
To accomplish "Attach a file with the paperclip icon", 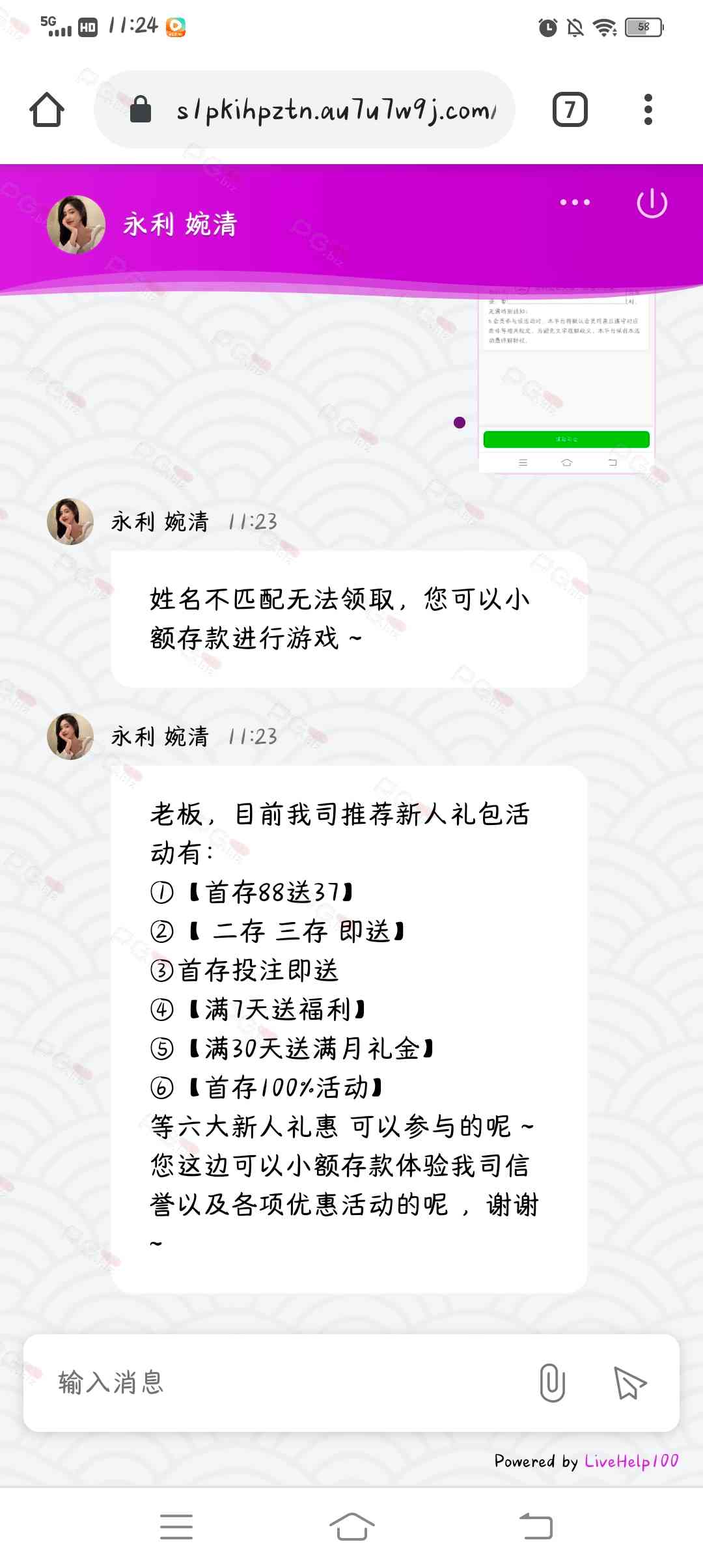I will [552, 1382].
